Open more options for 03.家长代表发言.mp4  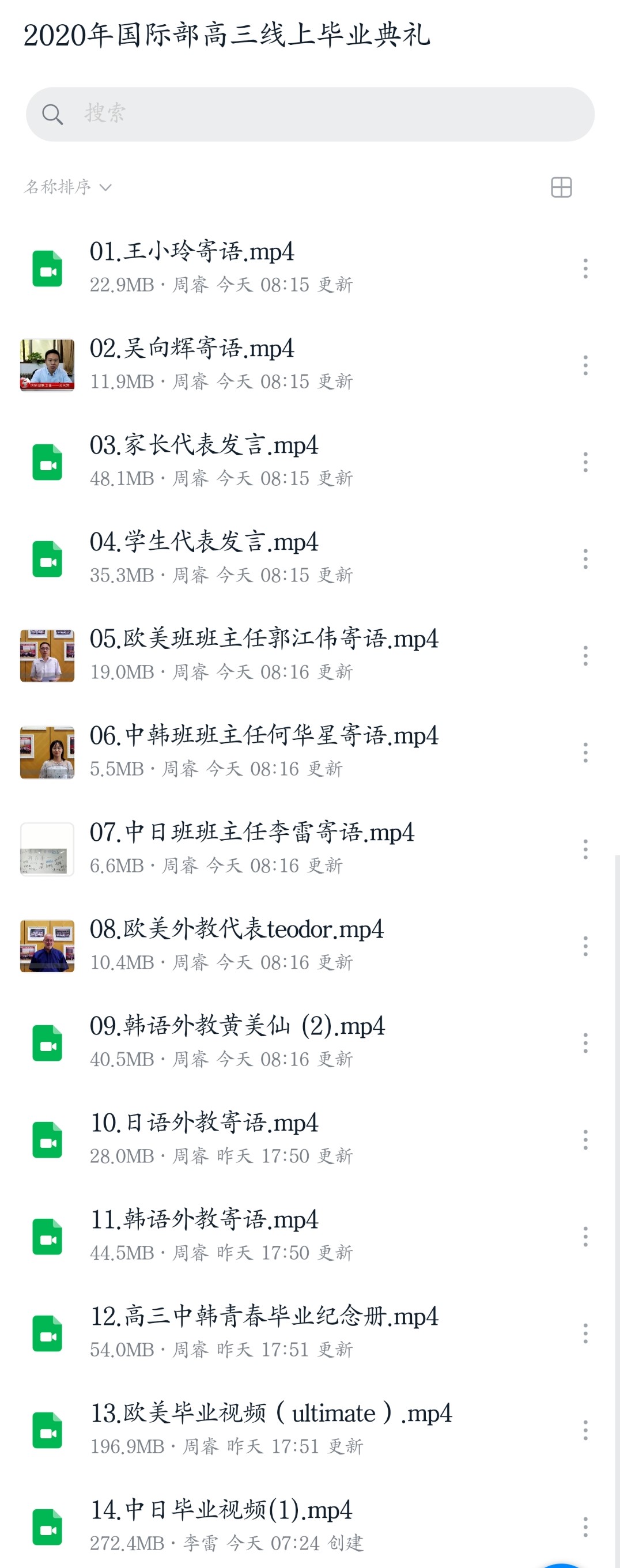coord(585,462)
